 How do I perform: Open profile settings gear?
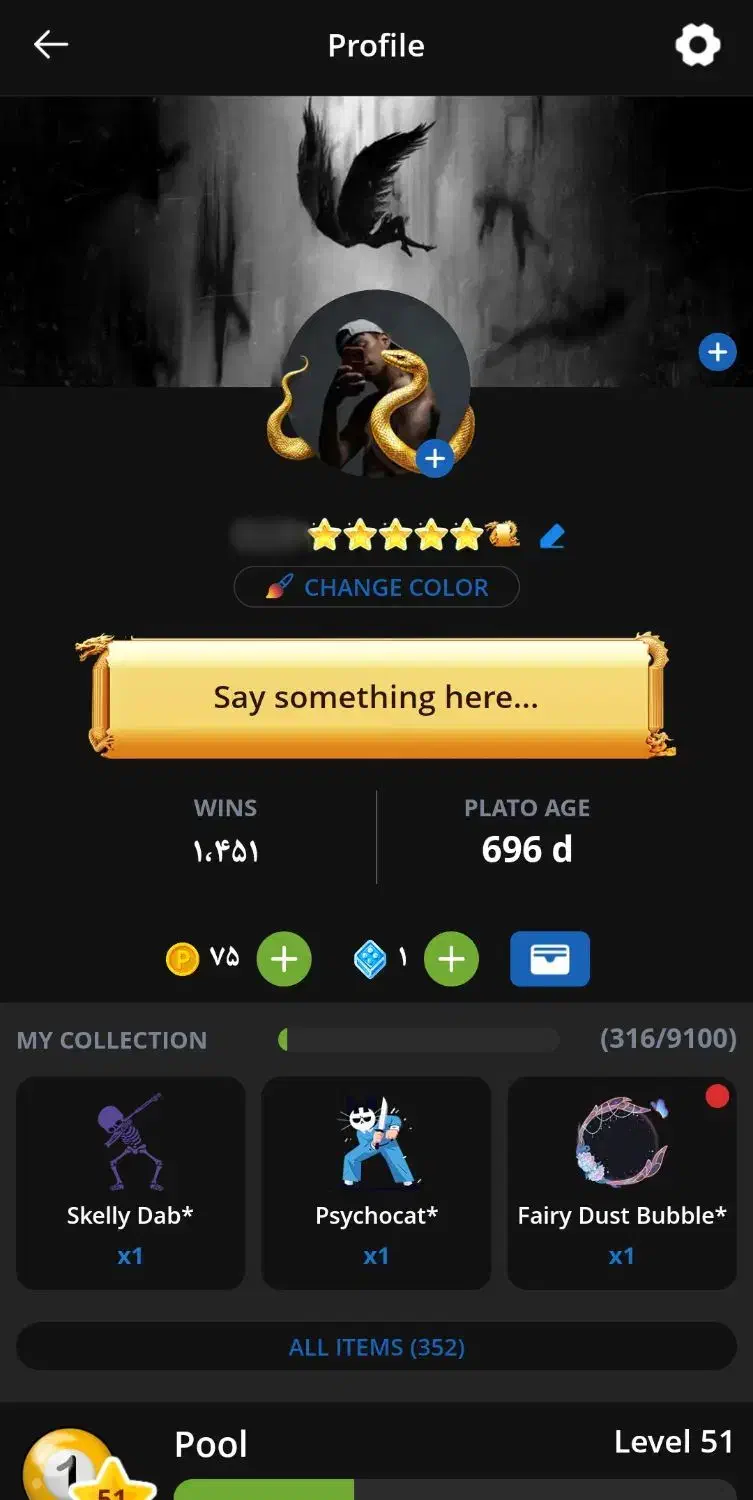click(x=697, y=45)
